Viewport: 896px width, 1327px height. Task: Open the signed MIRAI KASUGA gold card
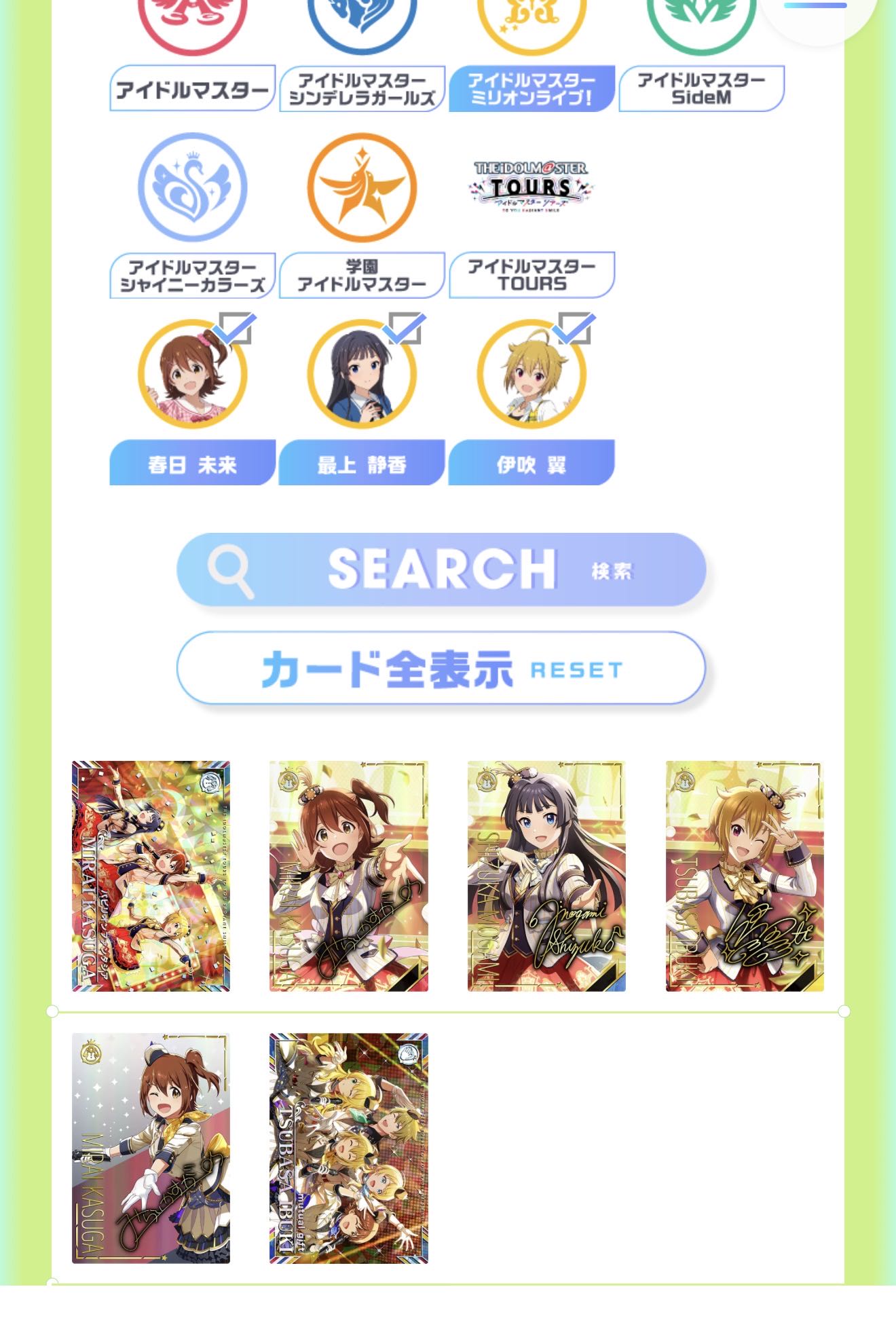348,876
